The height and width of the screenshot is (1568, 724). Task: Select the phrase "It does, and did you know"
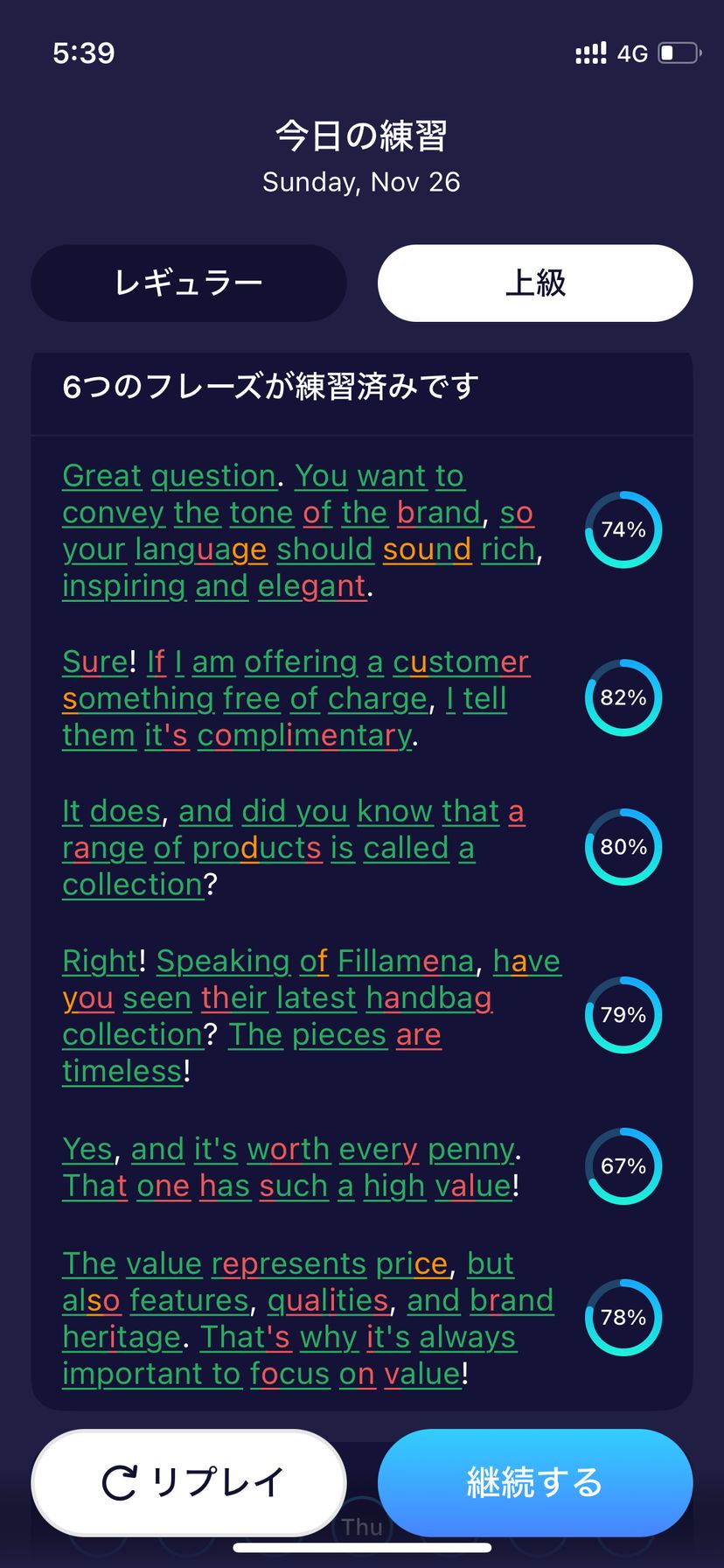(293, 847)
